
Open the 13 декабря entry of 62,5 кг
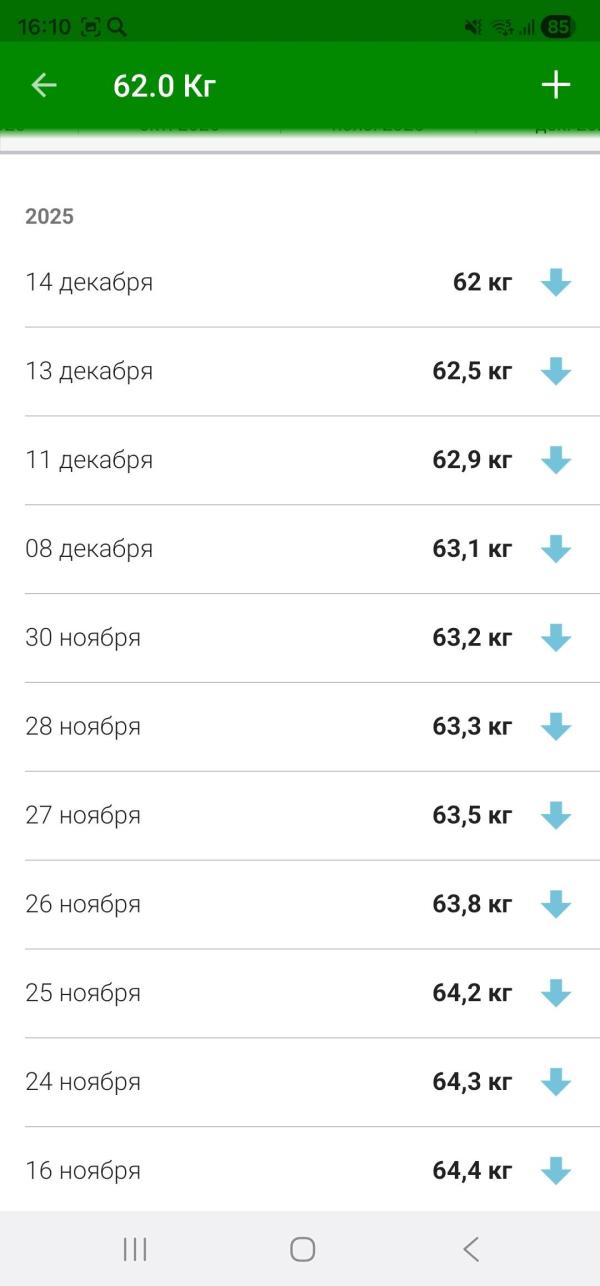coord(298,372)
